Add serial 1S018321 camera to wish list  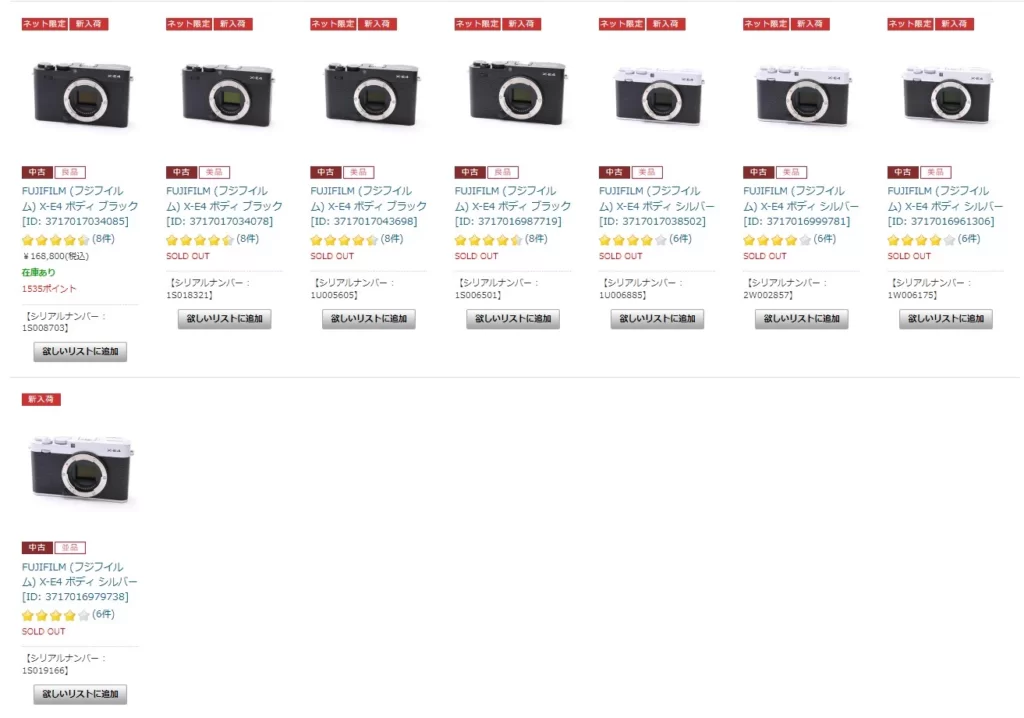pyautogui.click(x=224, y=319)
